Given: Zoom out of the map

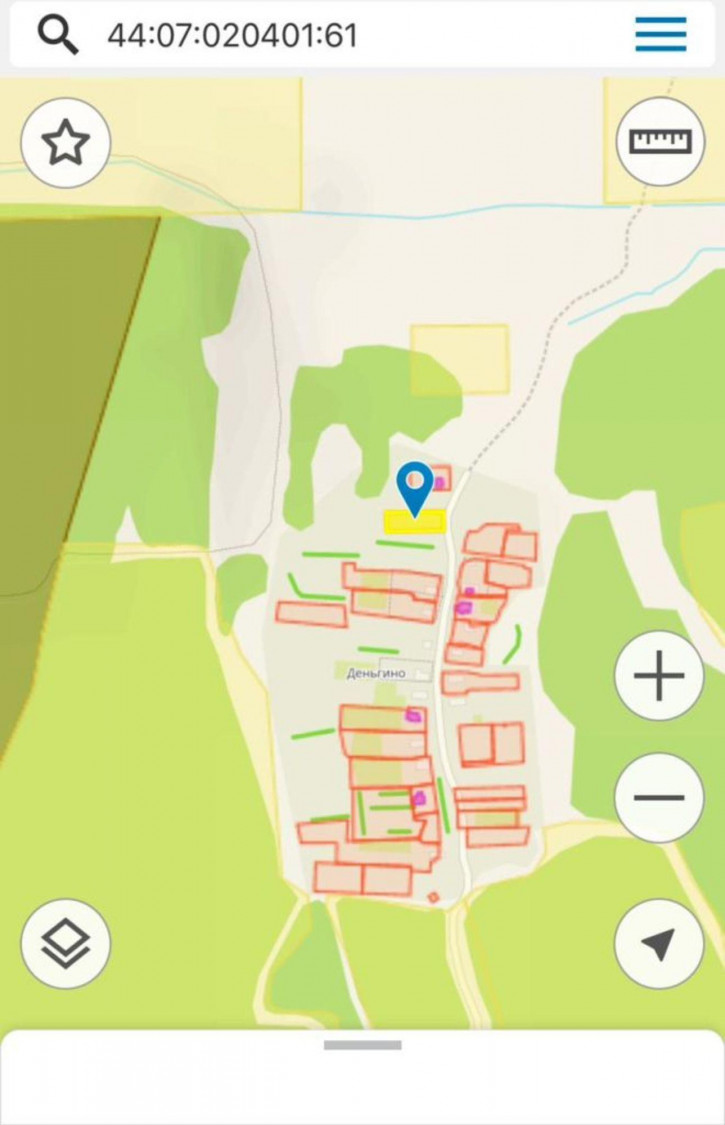Looking at the screenshot, I should [x=659, y=797].
